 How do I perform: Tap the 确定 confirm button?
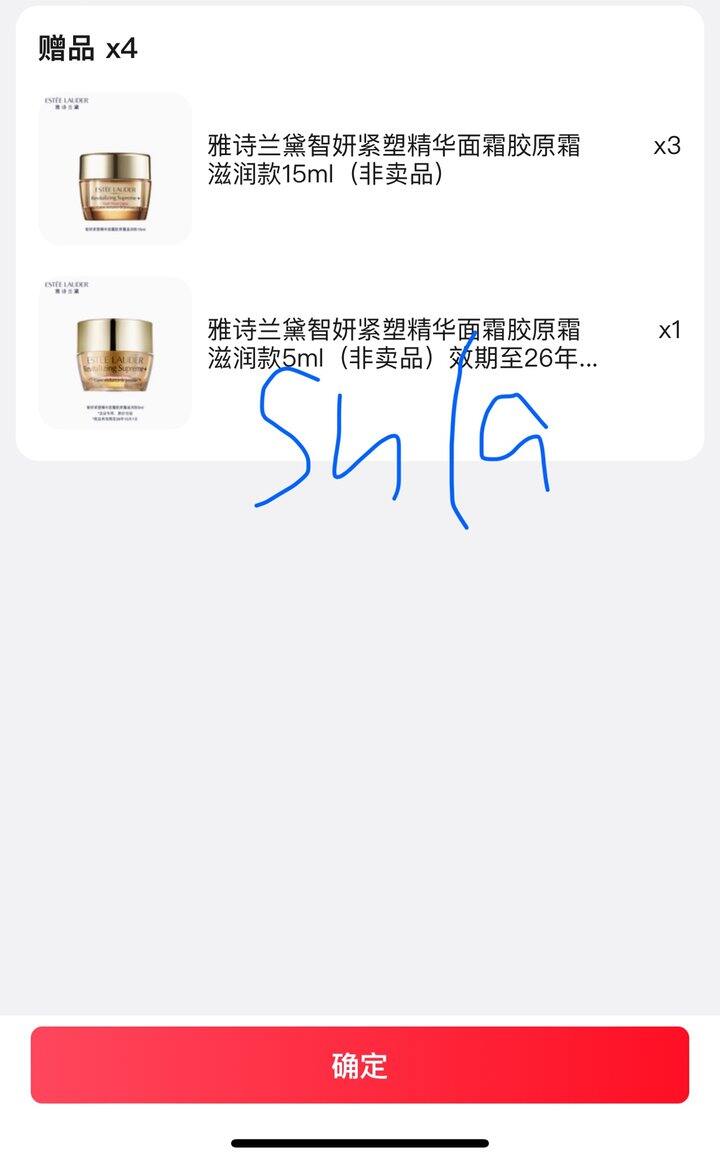click(360, 1065)
